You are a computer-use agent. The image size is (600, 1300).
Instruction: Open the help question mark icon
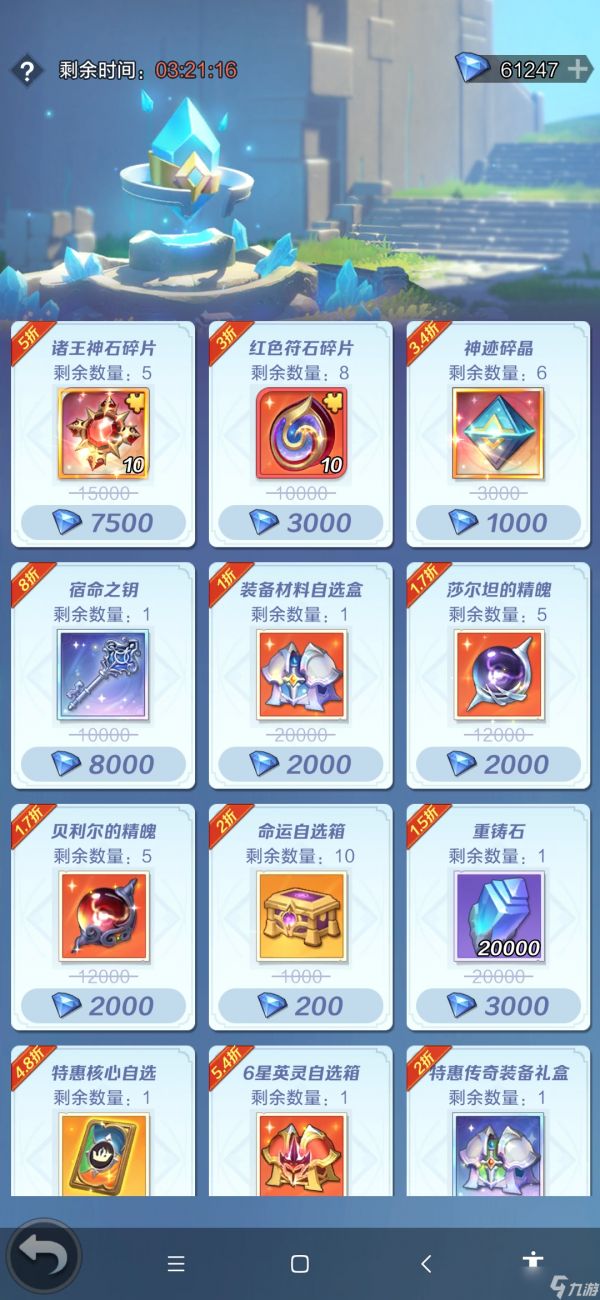[x=27, y=70]
